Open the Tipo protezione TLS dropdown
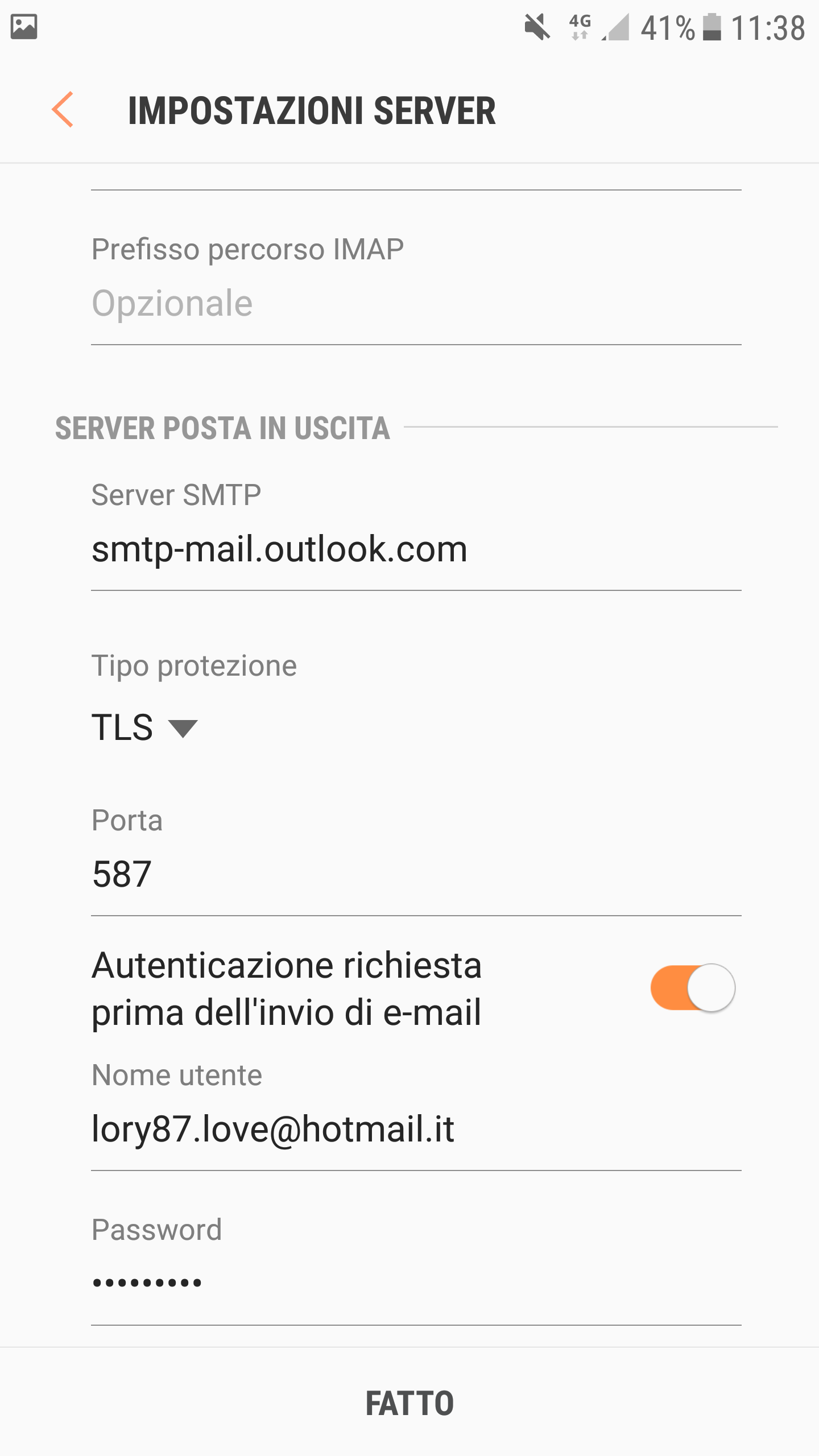 point(145,727)
